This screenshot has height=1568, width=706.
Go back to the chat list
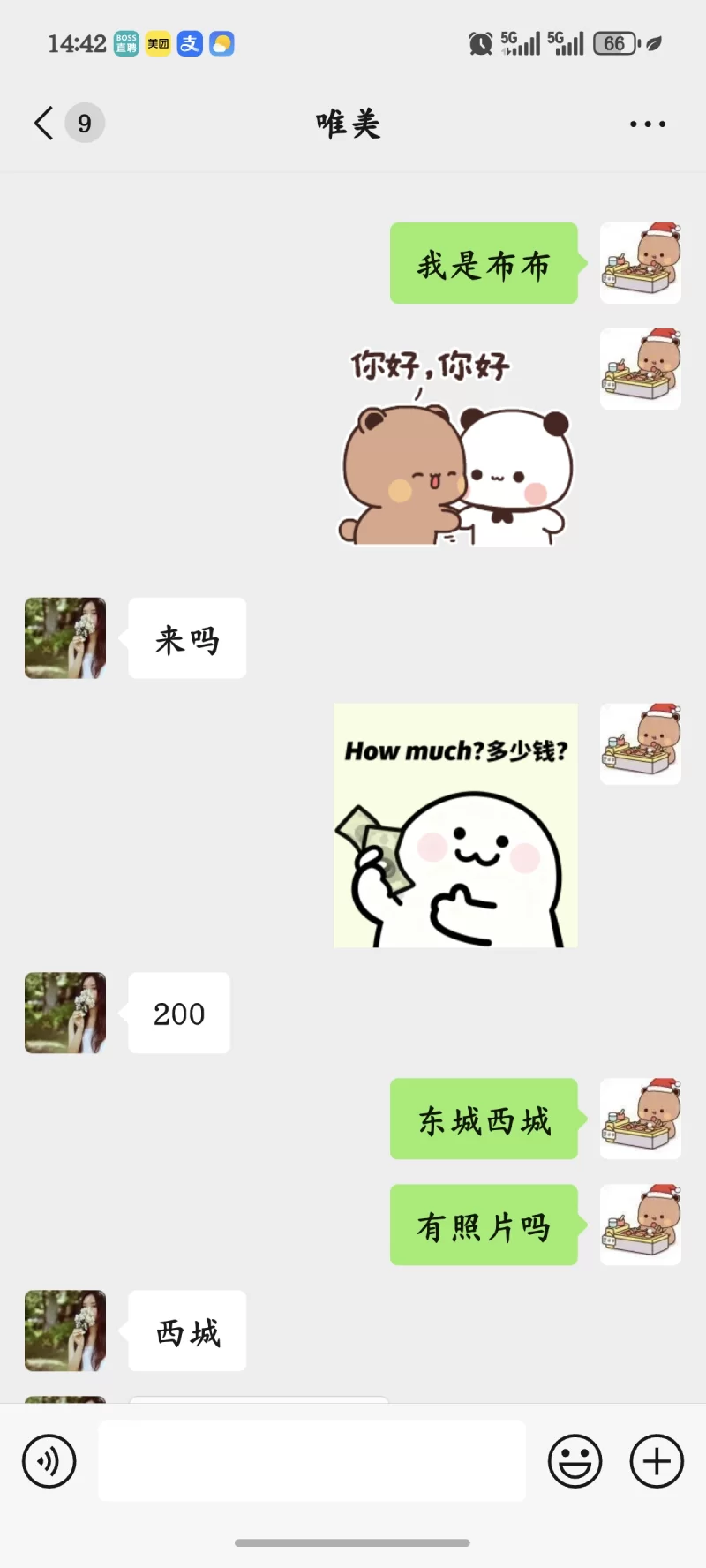tap(44, 124)
